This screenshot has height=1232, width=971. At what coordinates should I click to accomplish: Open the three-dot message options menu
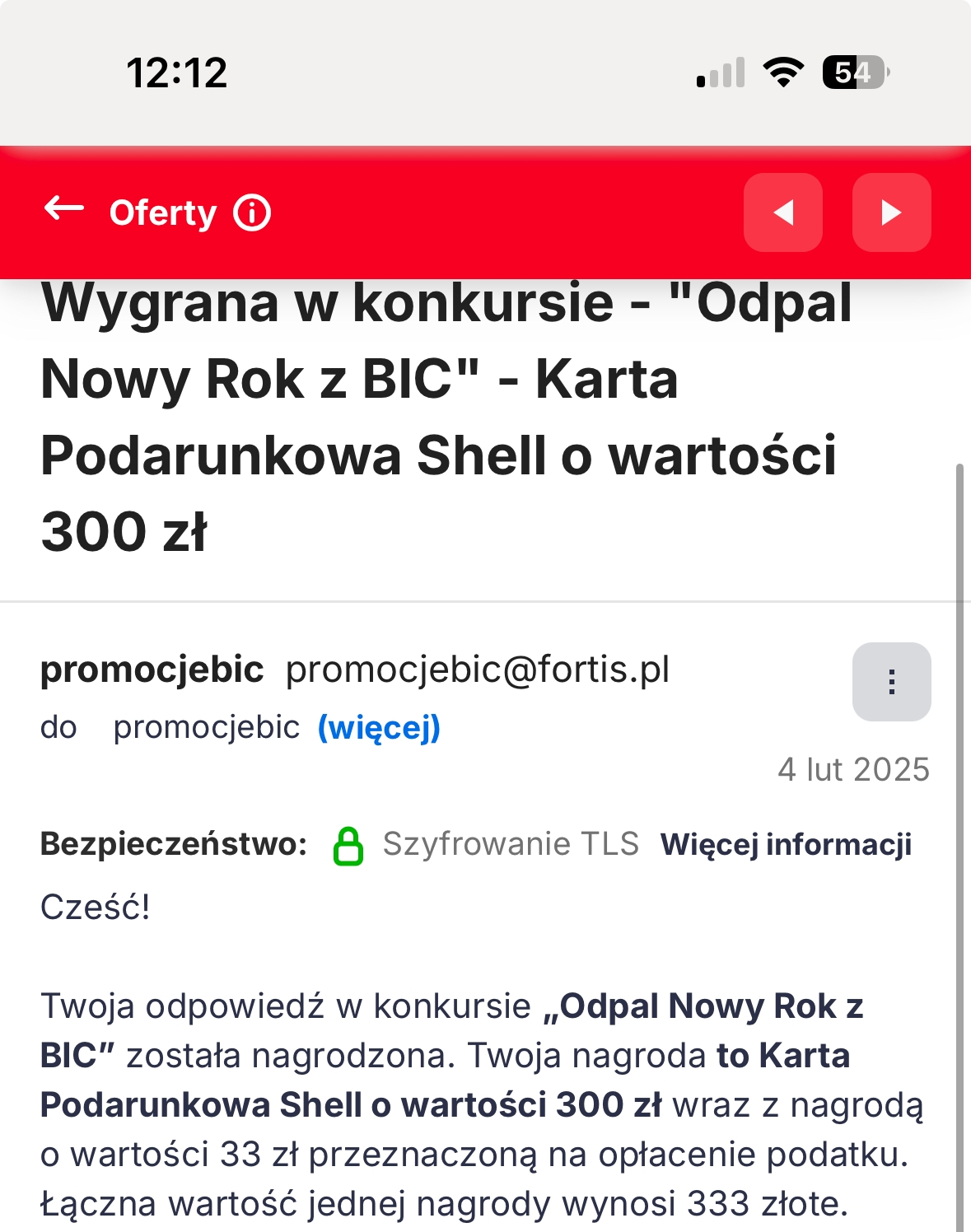tap(891, 682)
